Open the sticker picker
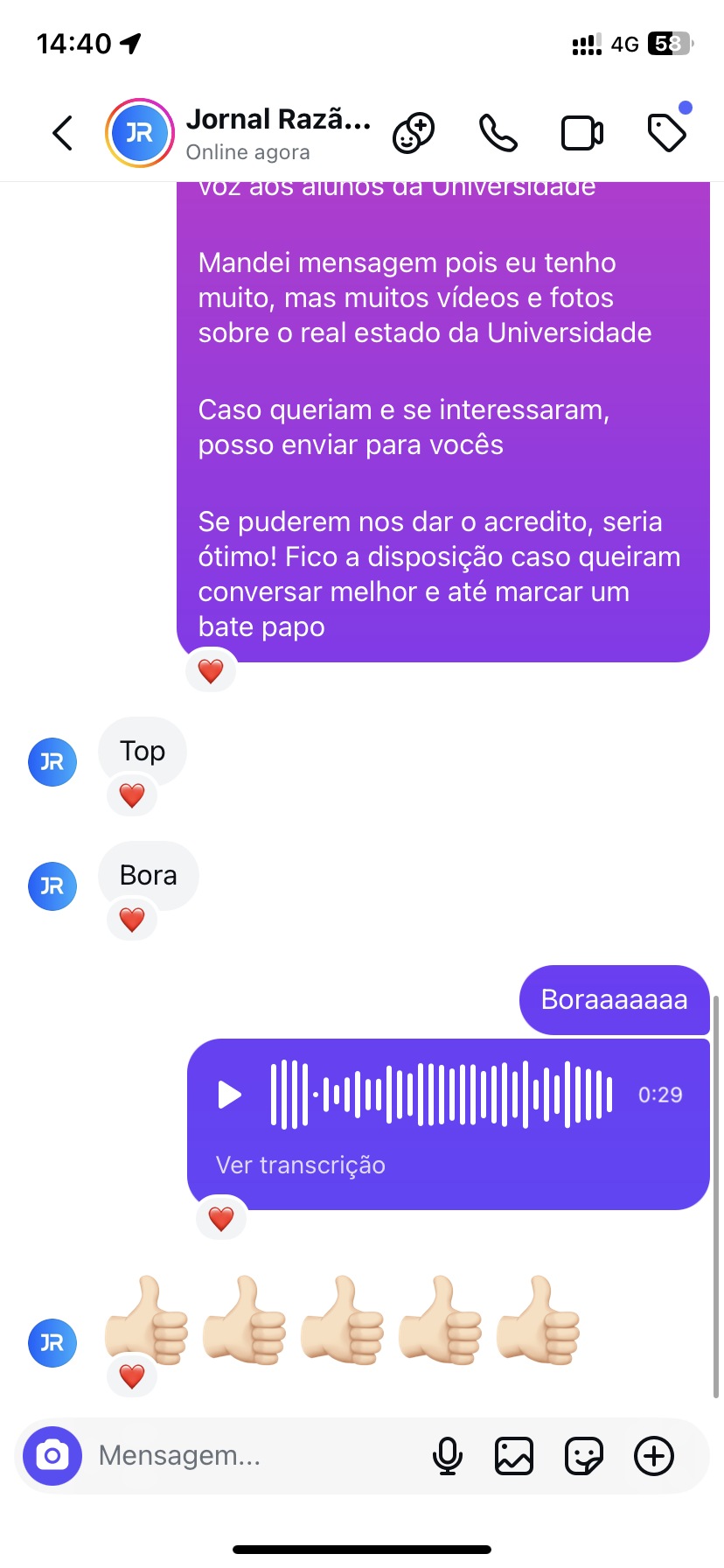The image size is (724, 1568). coord(583,1456)
